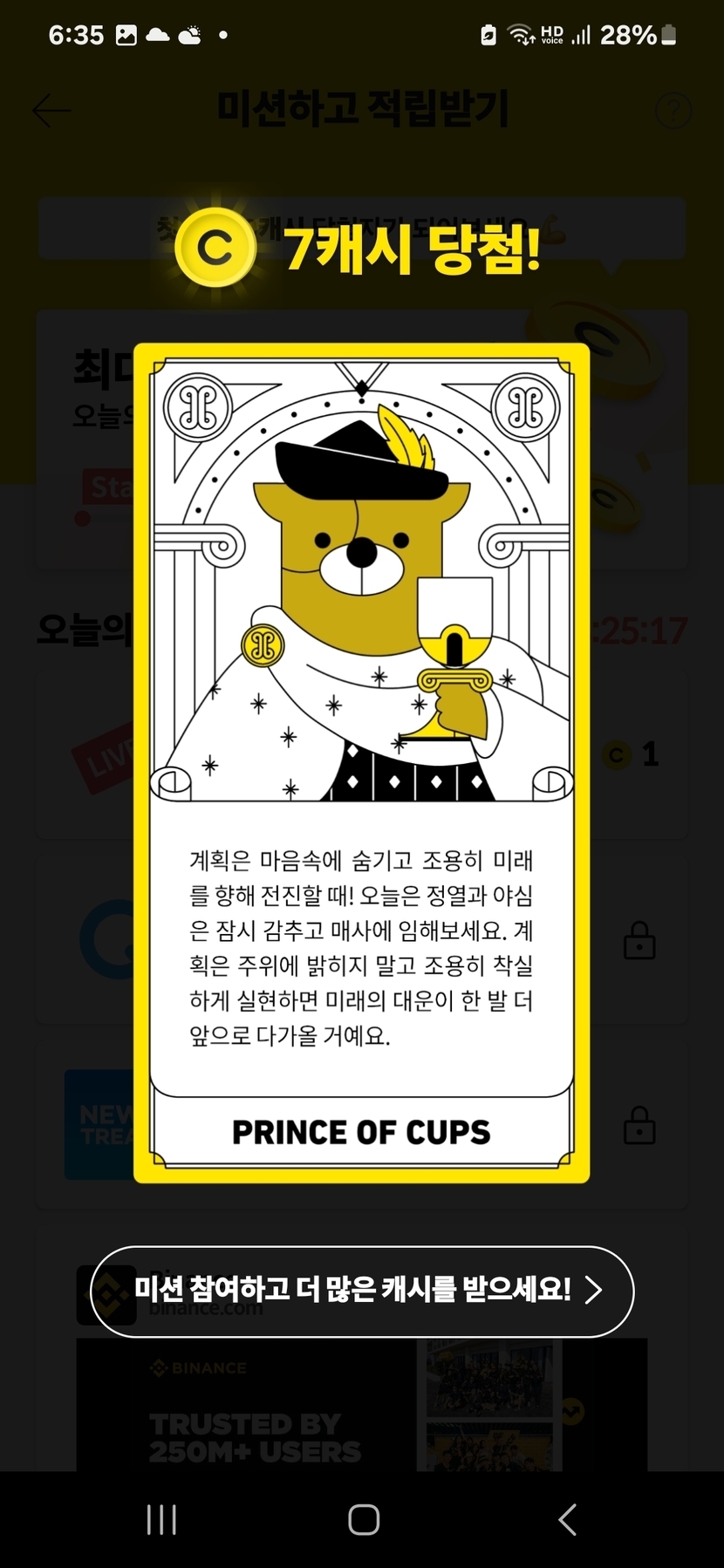This screenshot has width=724, height=1568.
Task: Go back with the system back button
Action: point(567,1519)
